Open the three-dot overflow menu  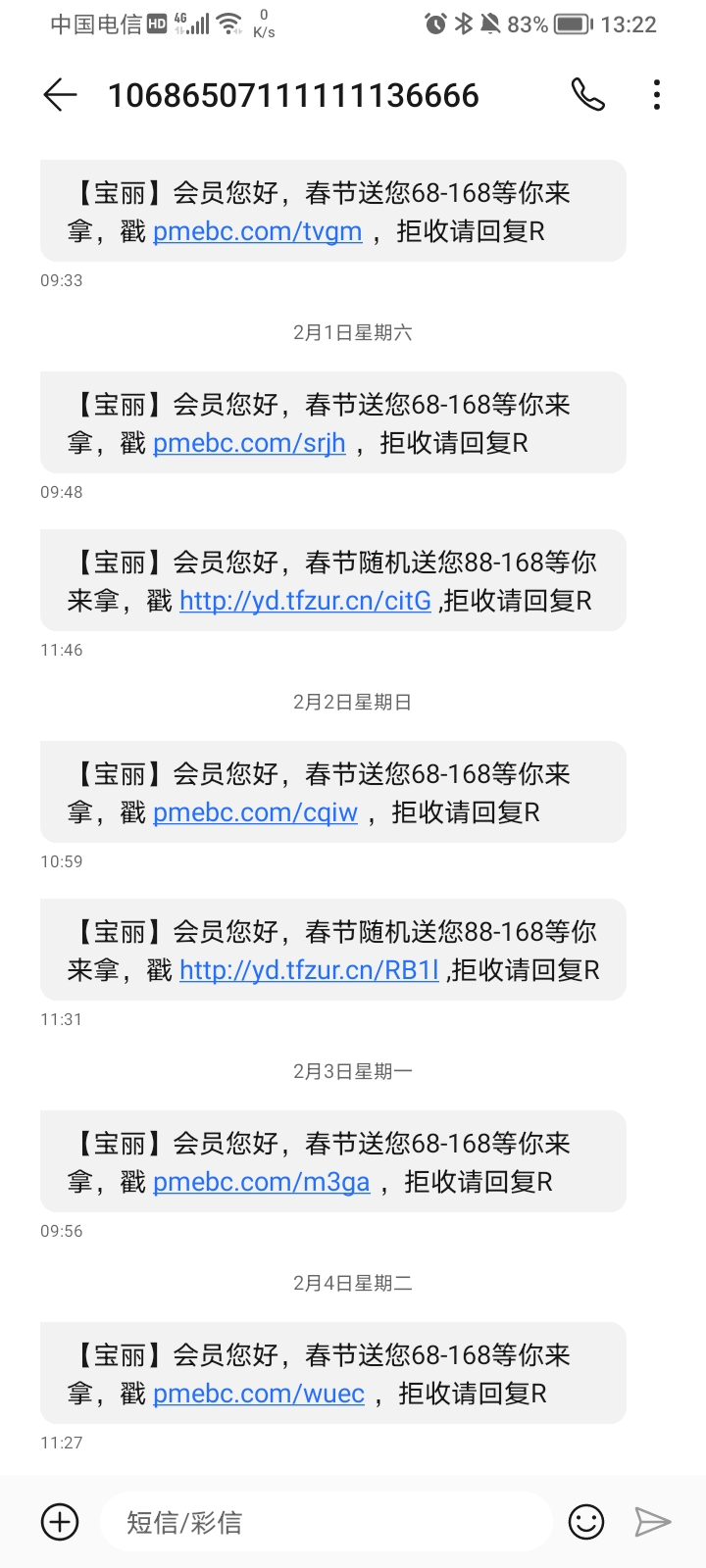[x=657, y=95]
